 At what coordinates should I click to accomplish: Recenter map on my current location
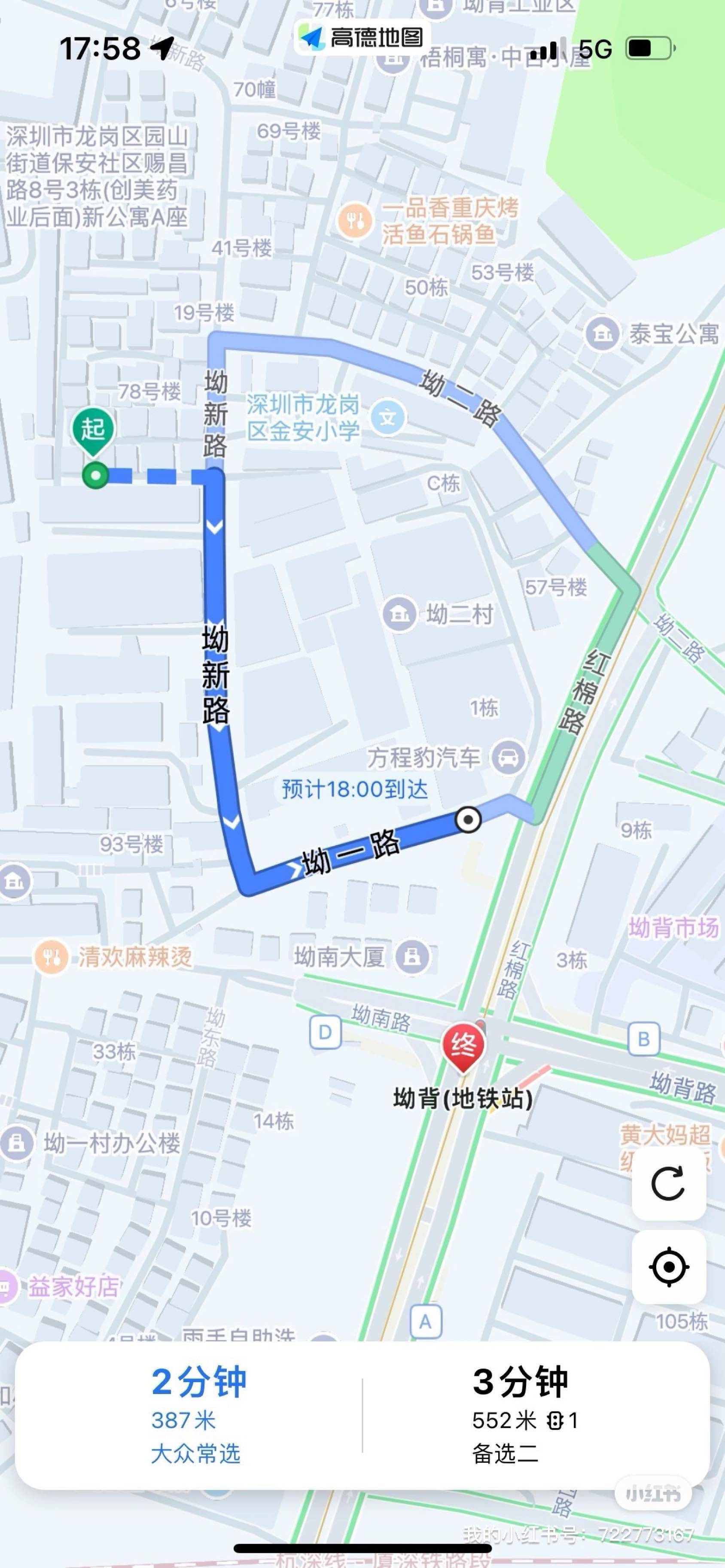pyautogui.click(x=668, y=1267)
